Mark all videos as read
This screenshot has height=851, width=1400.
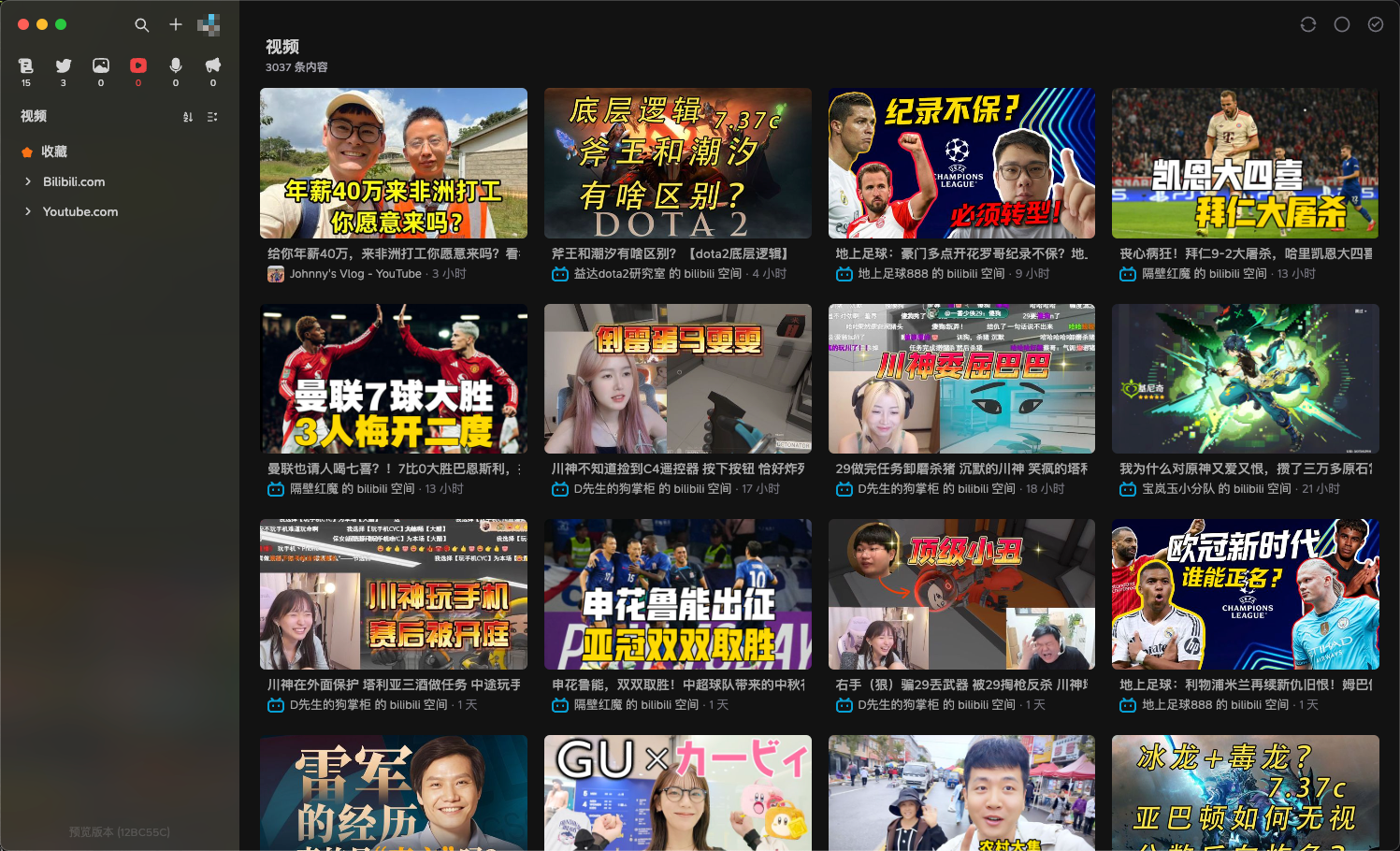click(1376, 24)
